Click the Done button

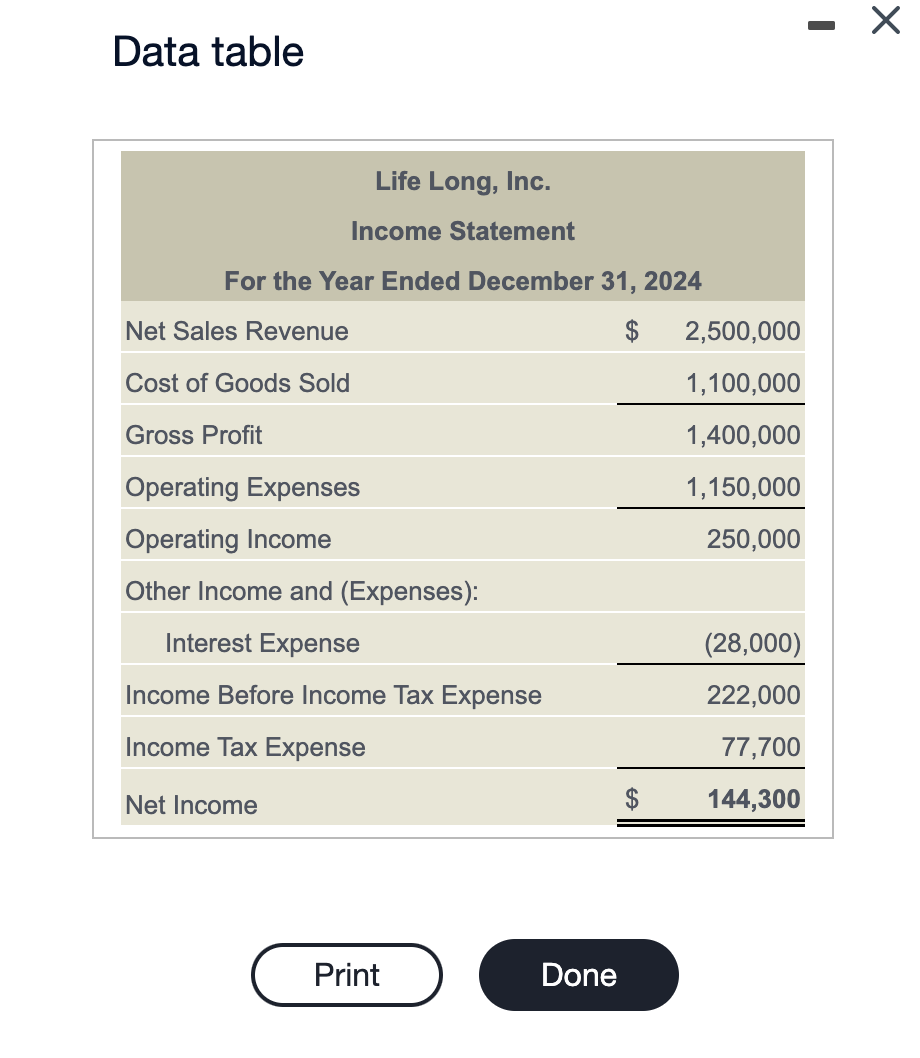[x=578, y=974]
